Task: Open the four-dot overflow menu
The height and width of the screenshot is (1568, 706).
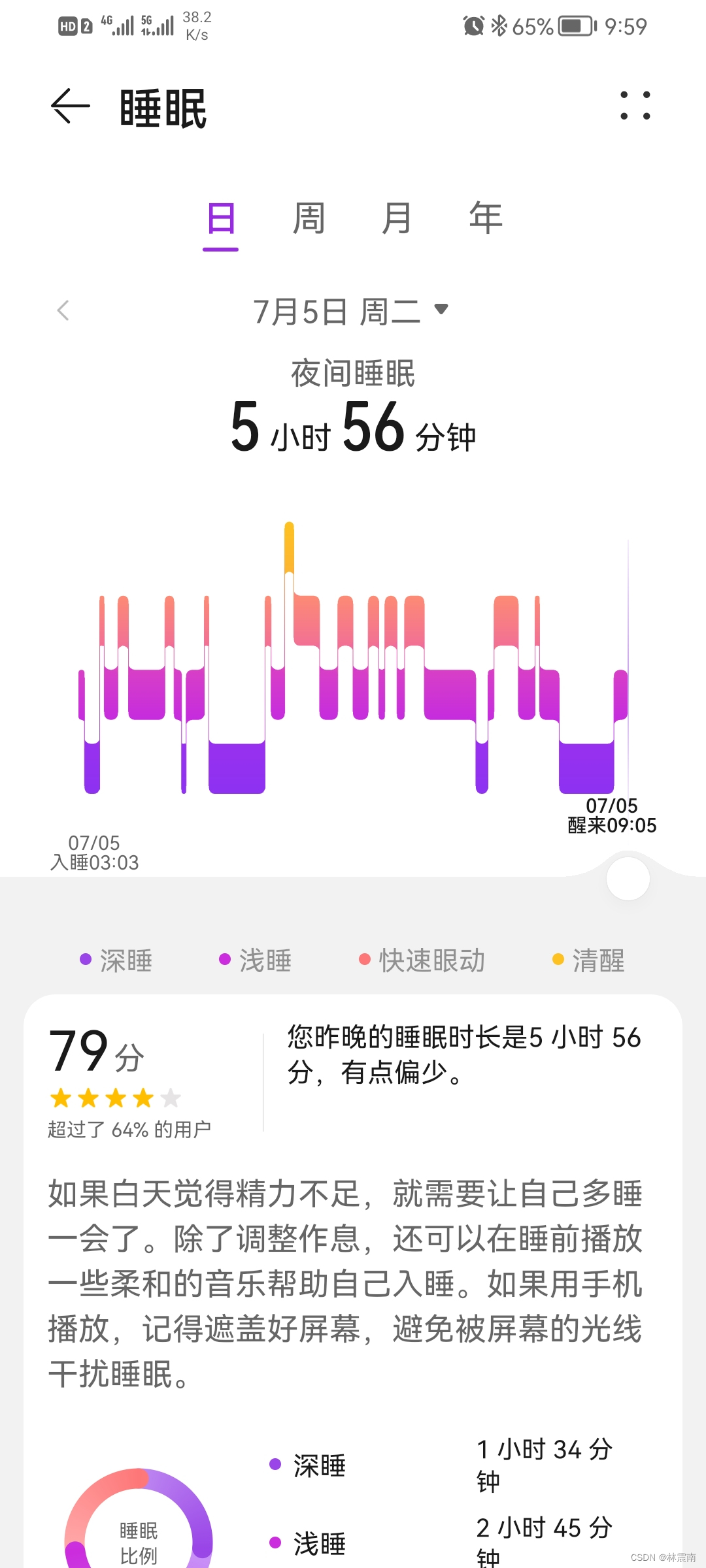Action: 635,106
